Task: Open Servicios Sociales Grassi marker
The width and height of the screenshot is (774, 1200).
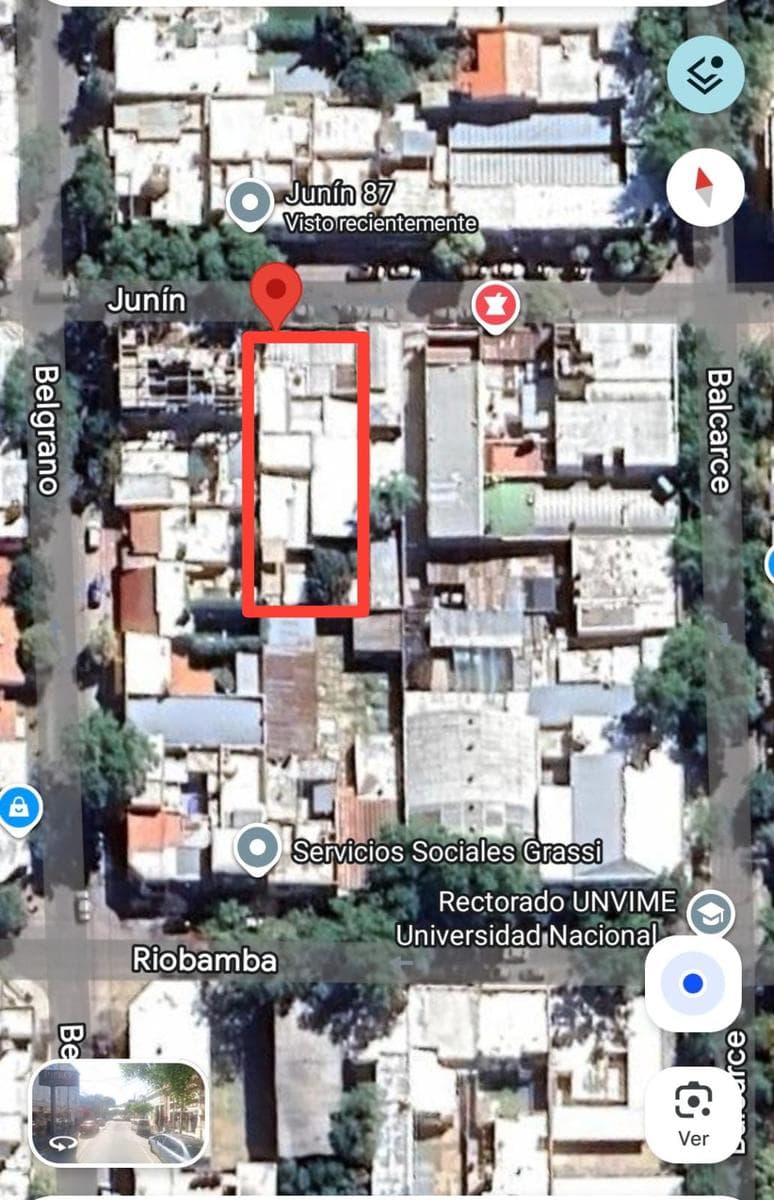Action: [x=258, y=848]
